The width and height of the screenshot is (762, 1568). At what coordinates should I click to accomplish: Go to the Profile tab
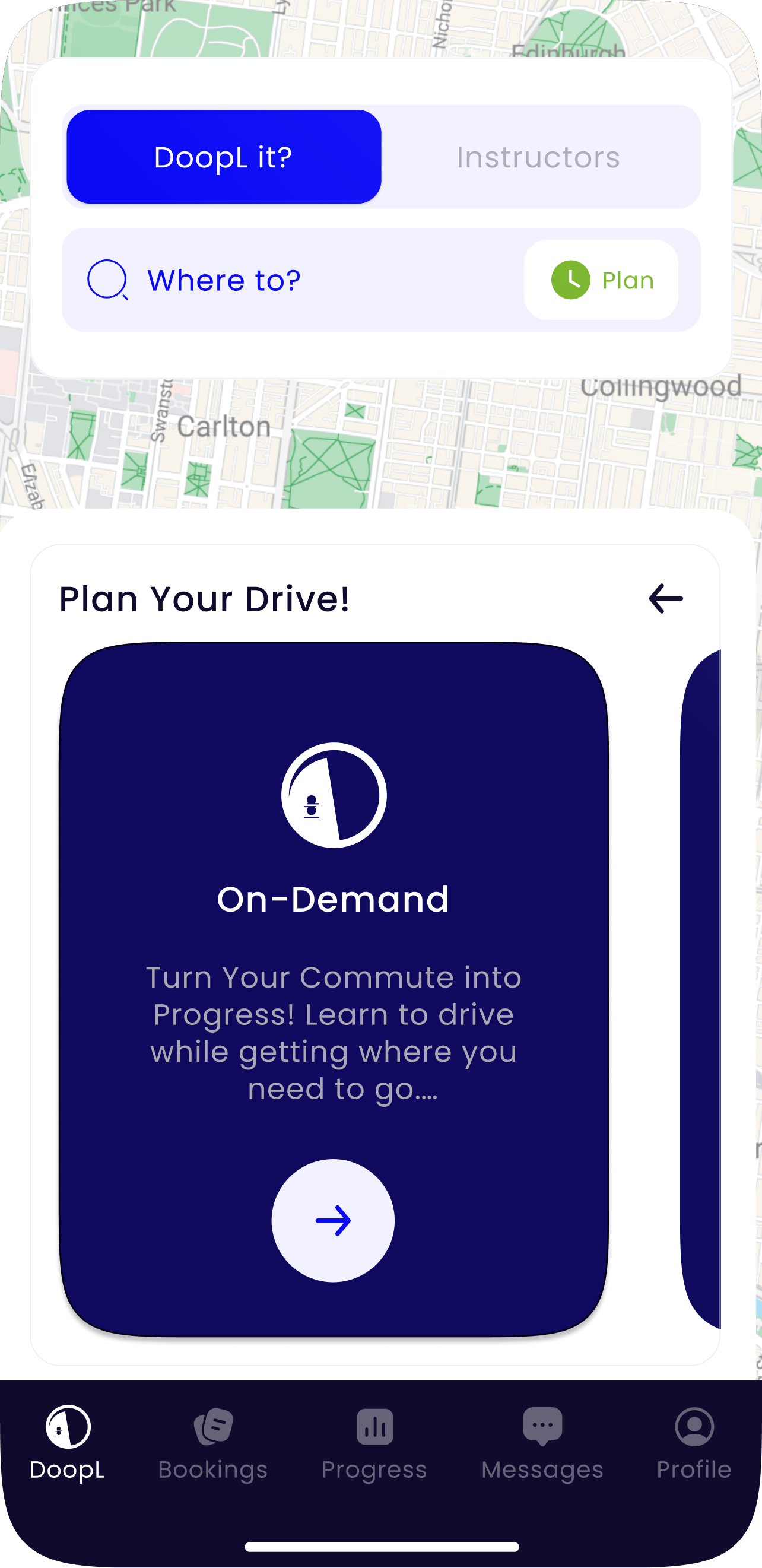(x=694, y=1443)
